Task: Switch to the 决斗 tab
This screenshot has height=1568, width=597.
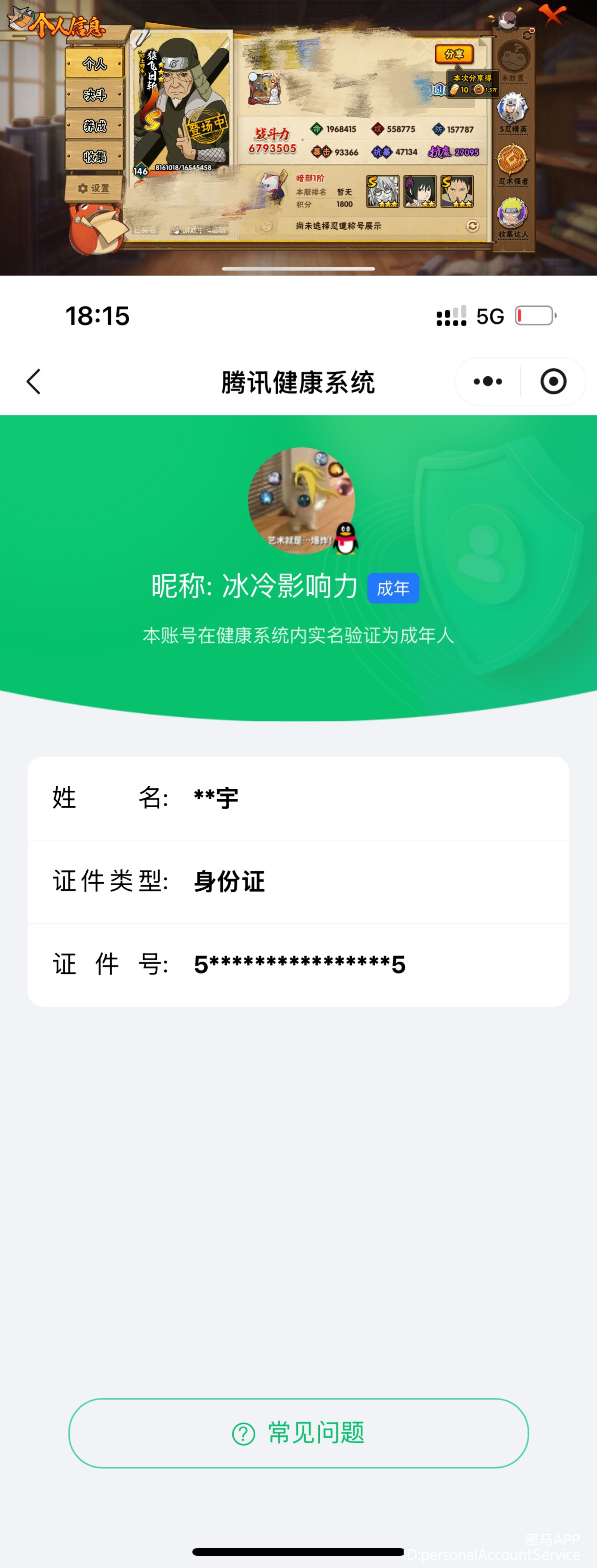Action: coord(94,94)
